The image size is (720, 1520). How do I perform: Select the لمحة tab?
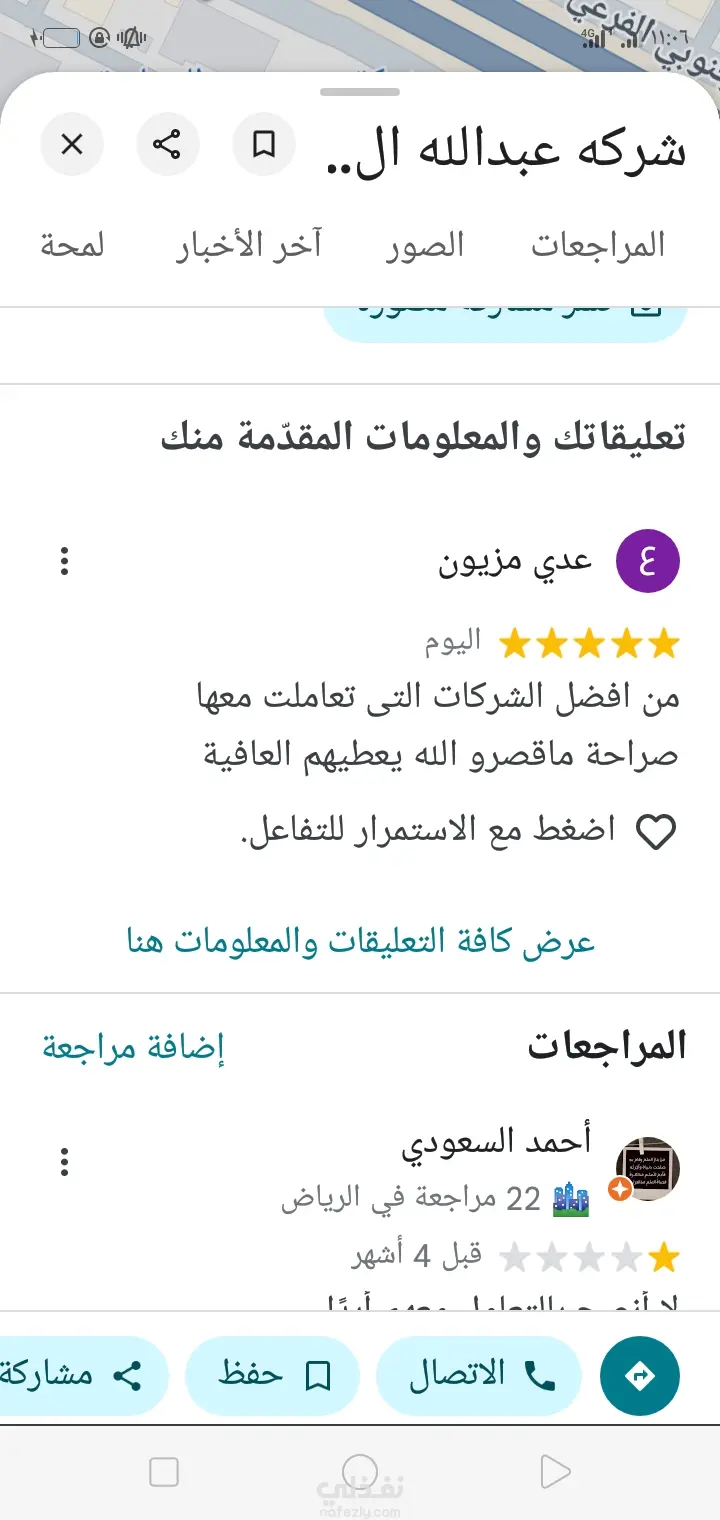(x=73, y=246)
